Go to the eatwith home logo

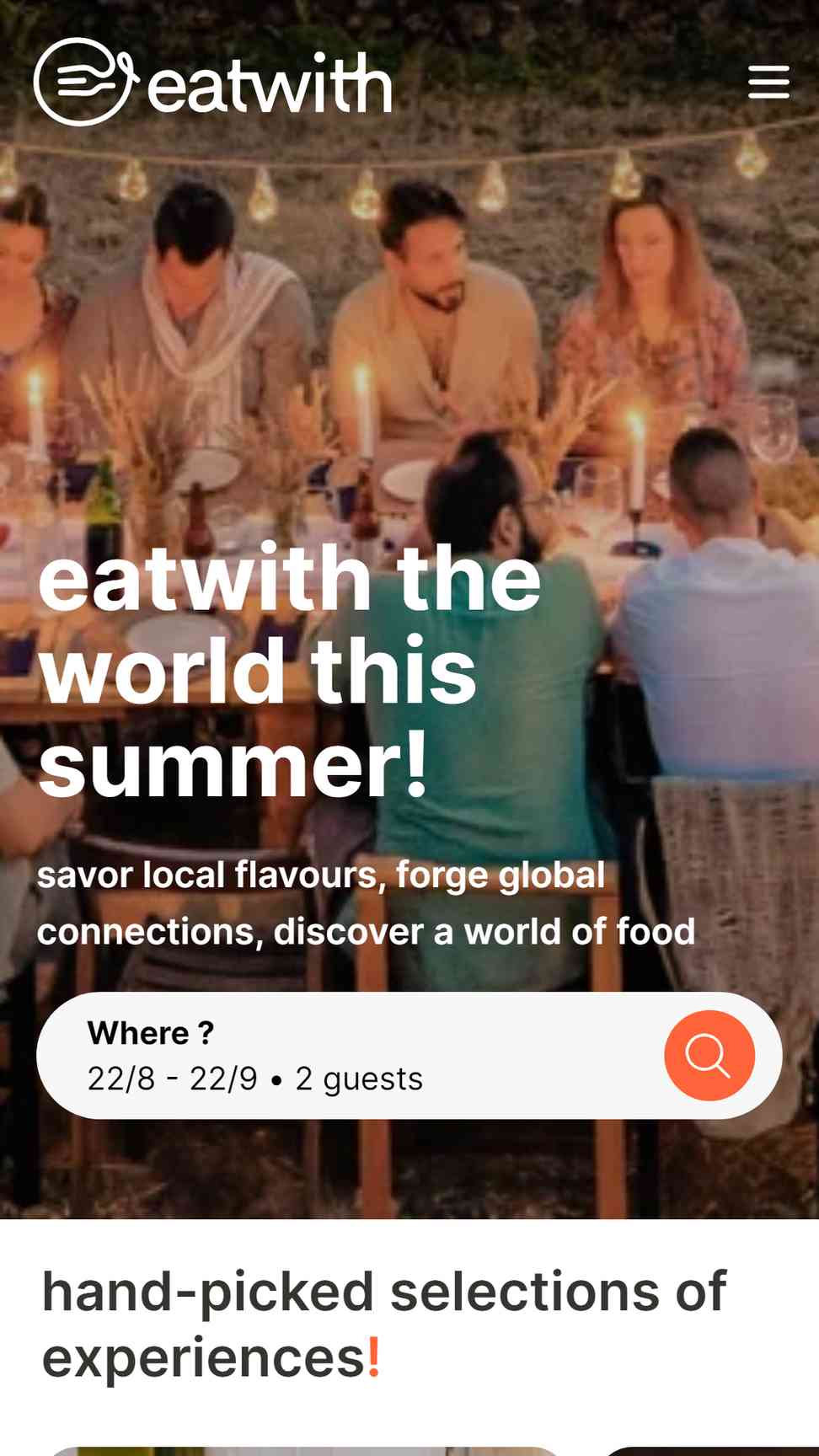coord(213,82)
